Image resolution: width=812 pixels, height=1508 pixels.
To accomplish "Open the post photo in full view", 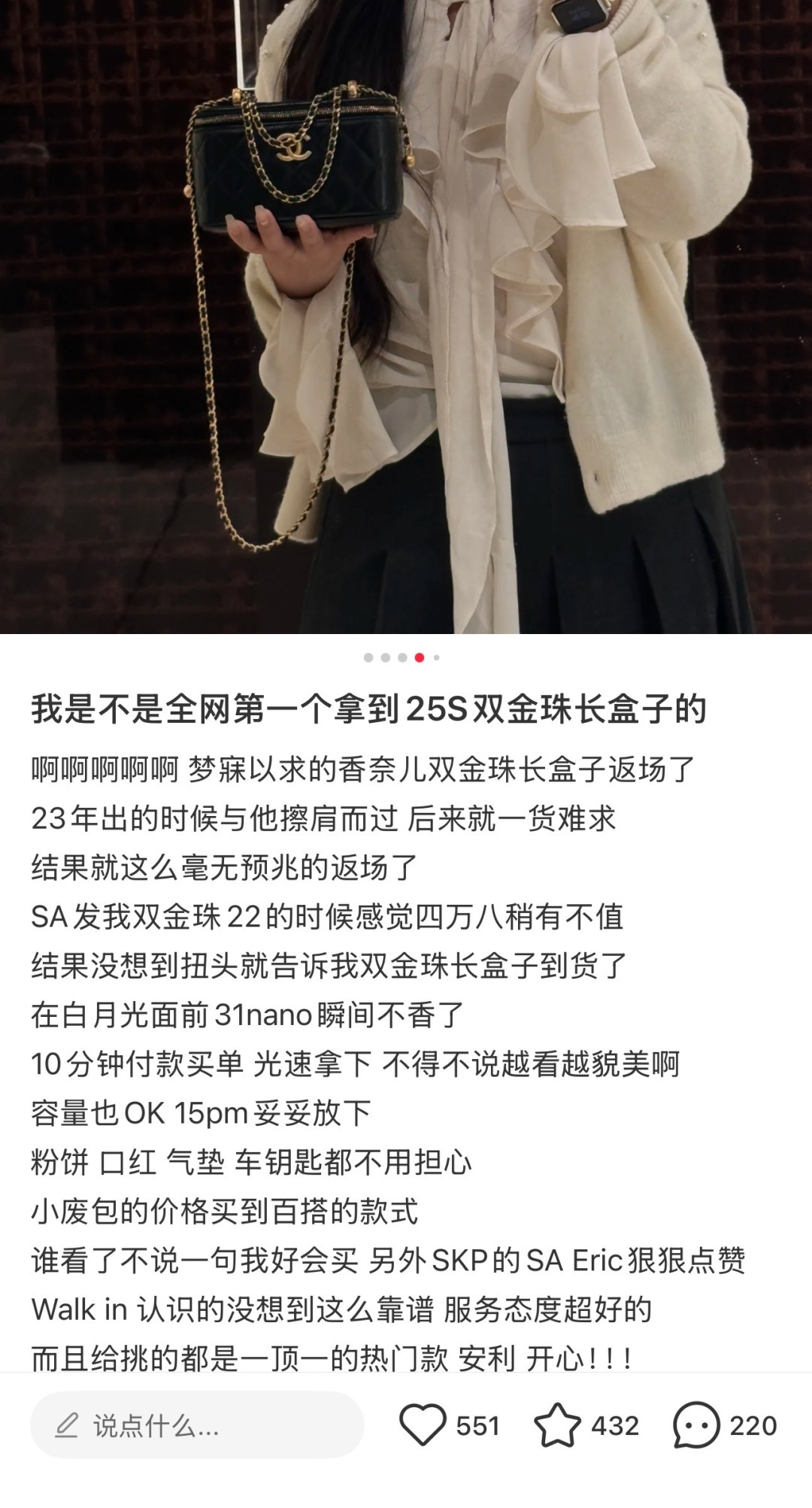I will [406, 316].
